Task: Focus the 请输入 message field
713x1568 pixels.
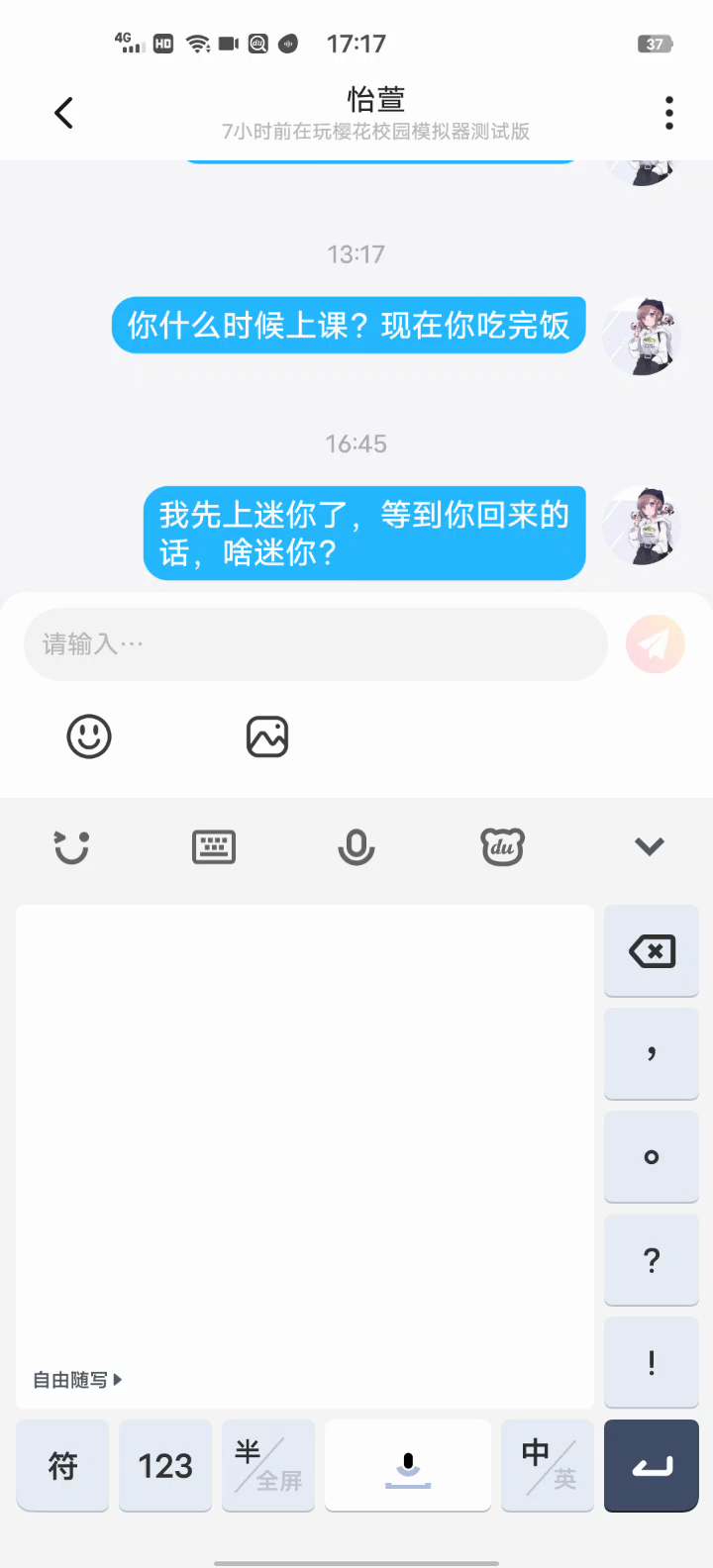Action: pos(315,644)
